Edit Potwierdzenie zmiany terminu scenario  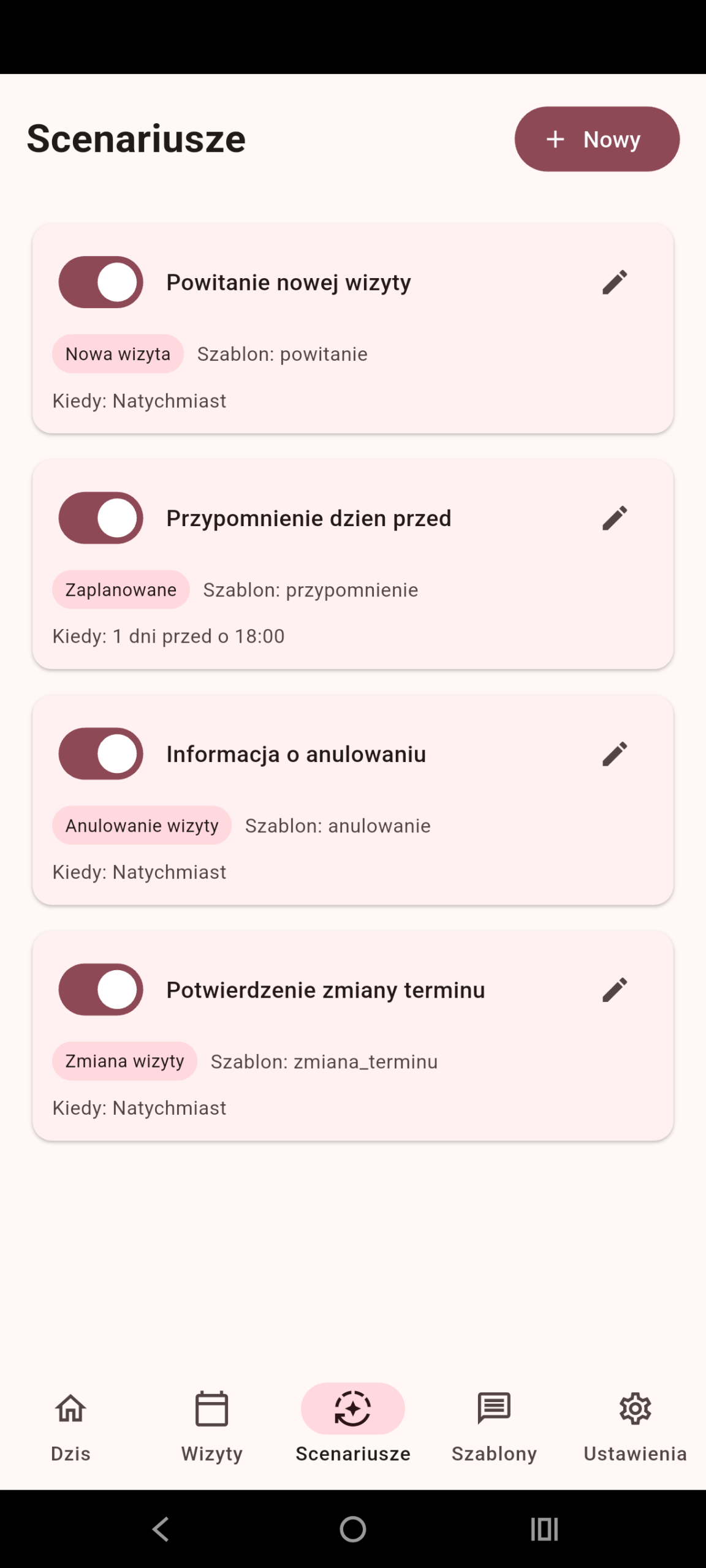pos(615,990)
